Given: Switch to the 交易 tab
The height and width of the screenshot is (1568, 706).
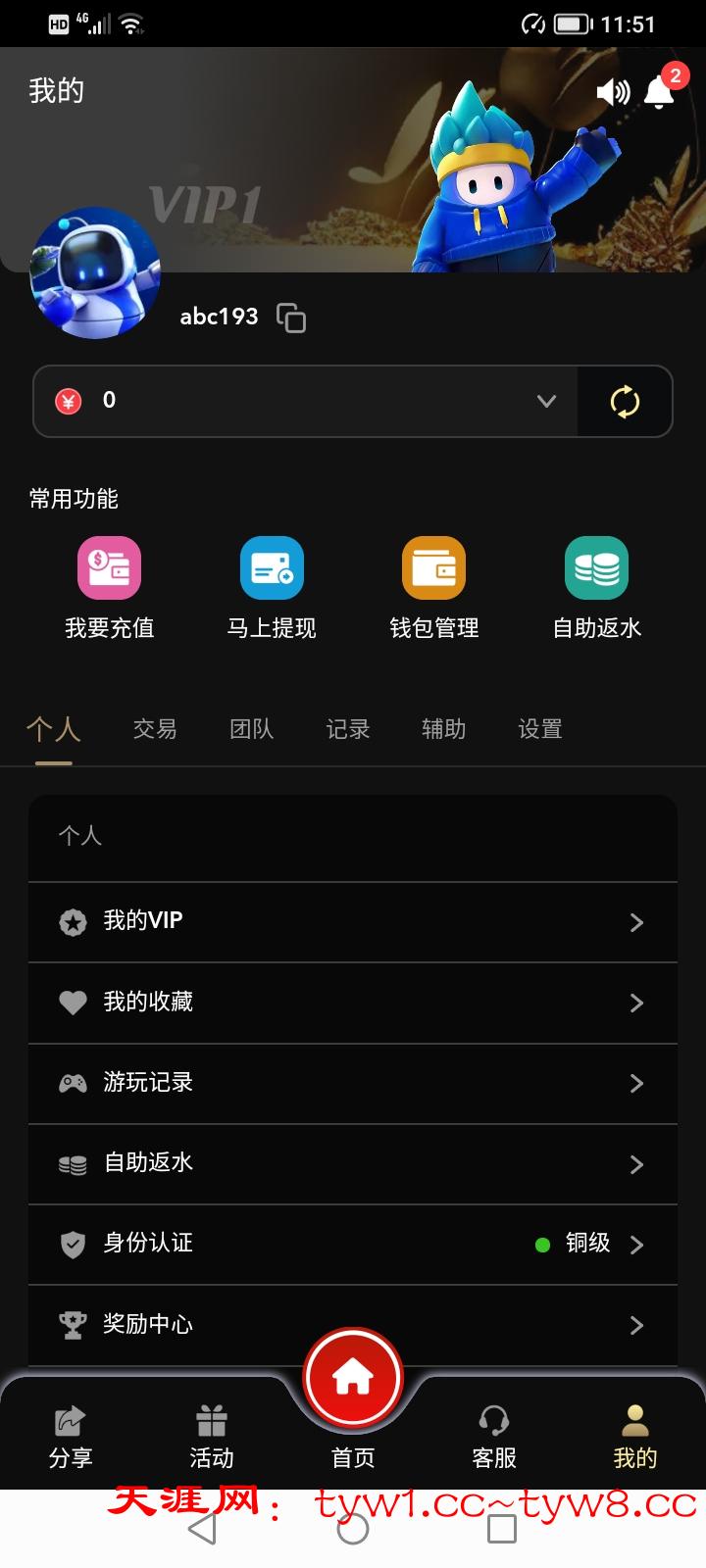Looking at the screenshot, I should click(153, 729).
